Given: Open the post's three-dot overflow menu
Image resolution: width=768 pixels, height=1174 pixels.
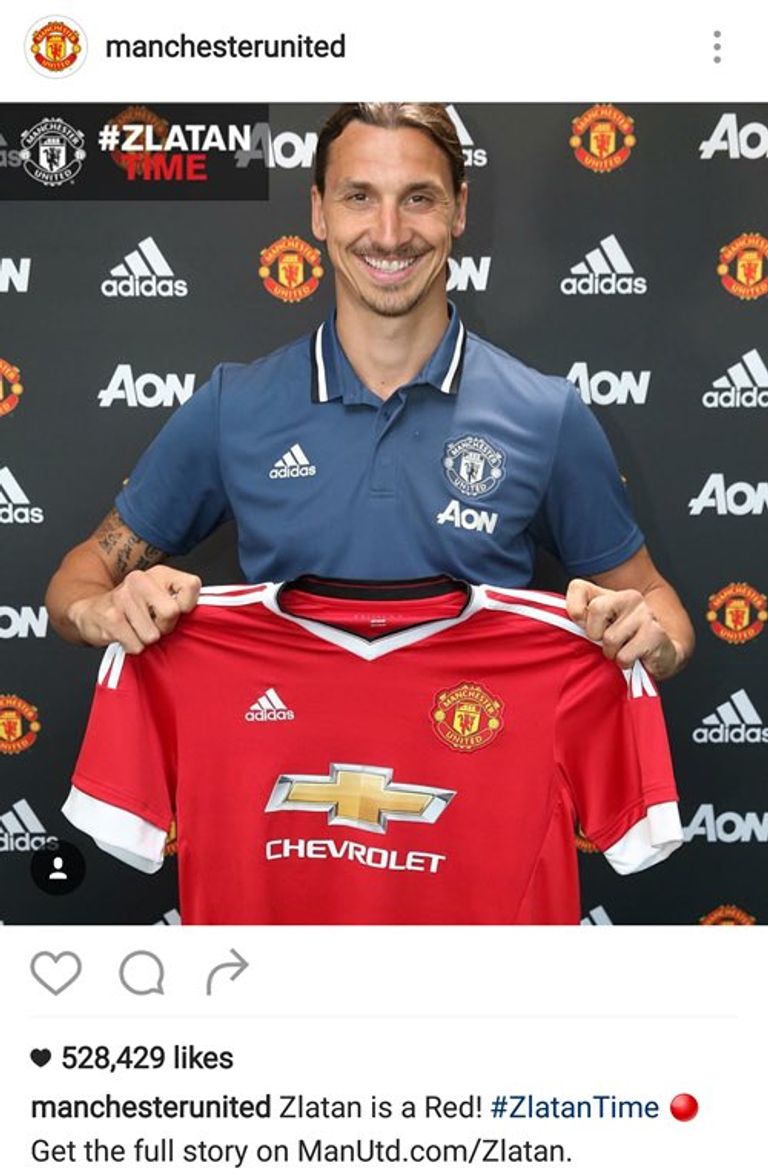Looking at the screenshot, I should tap(716, 47).
